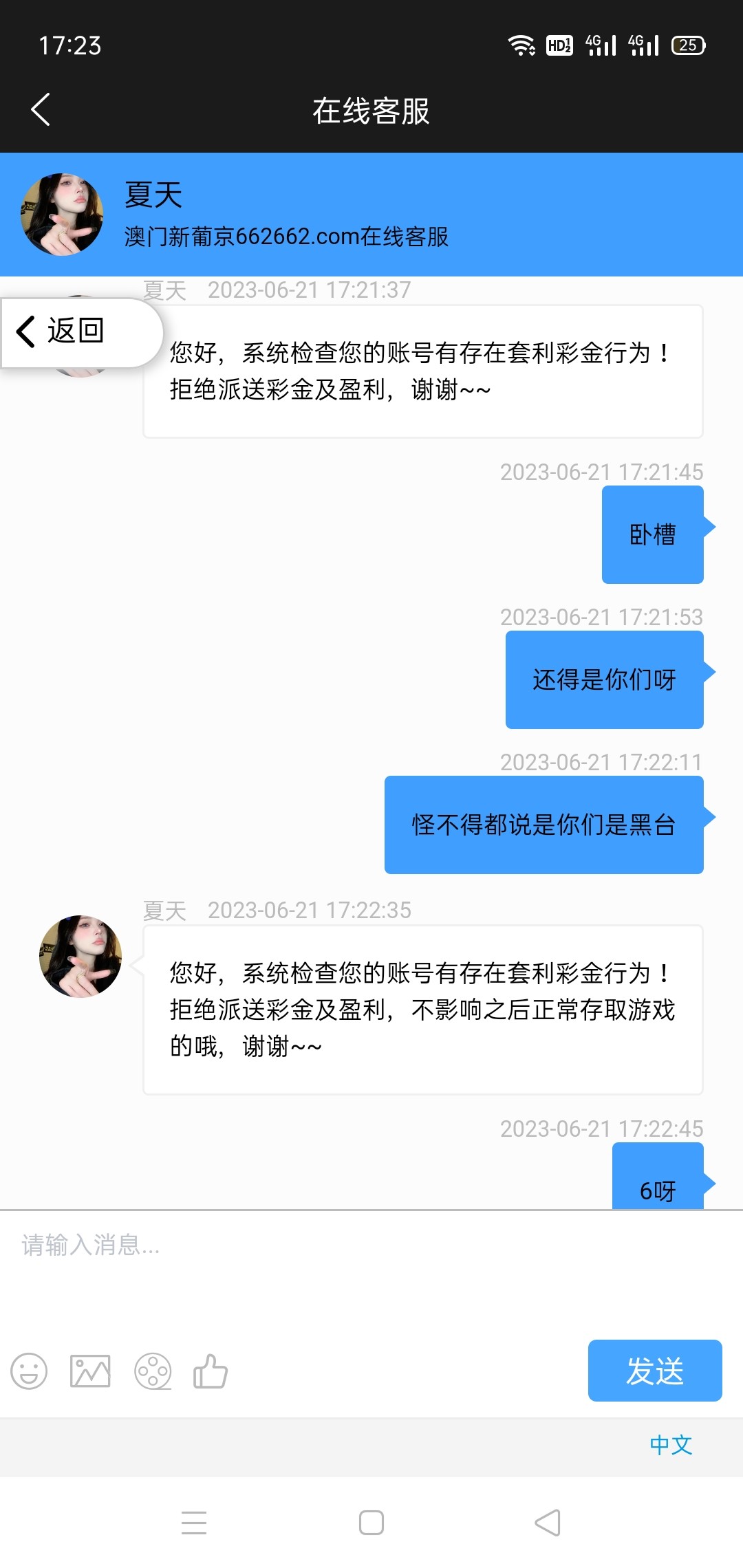743x1568 pixels.
Task: Open 夏天's profile avatar in the banner
Action: tap(61, 213)
